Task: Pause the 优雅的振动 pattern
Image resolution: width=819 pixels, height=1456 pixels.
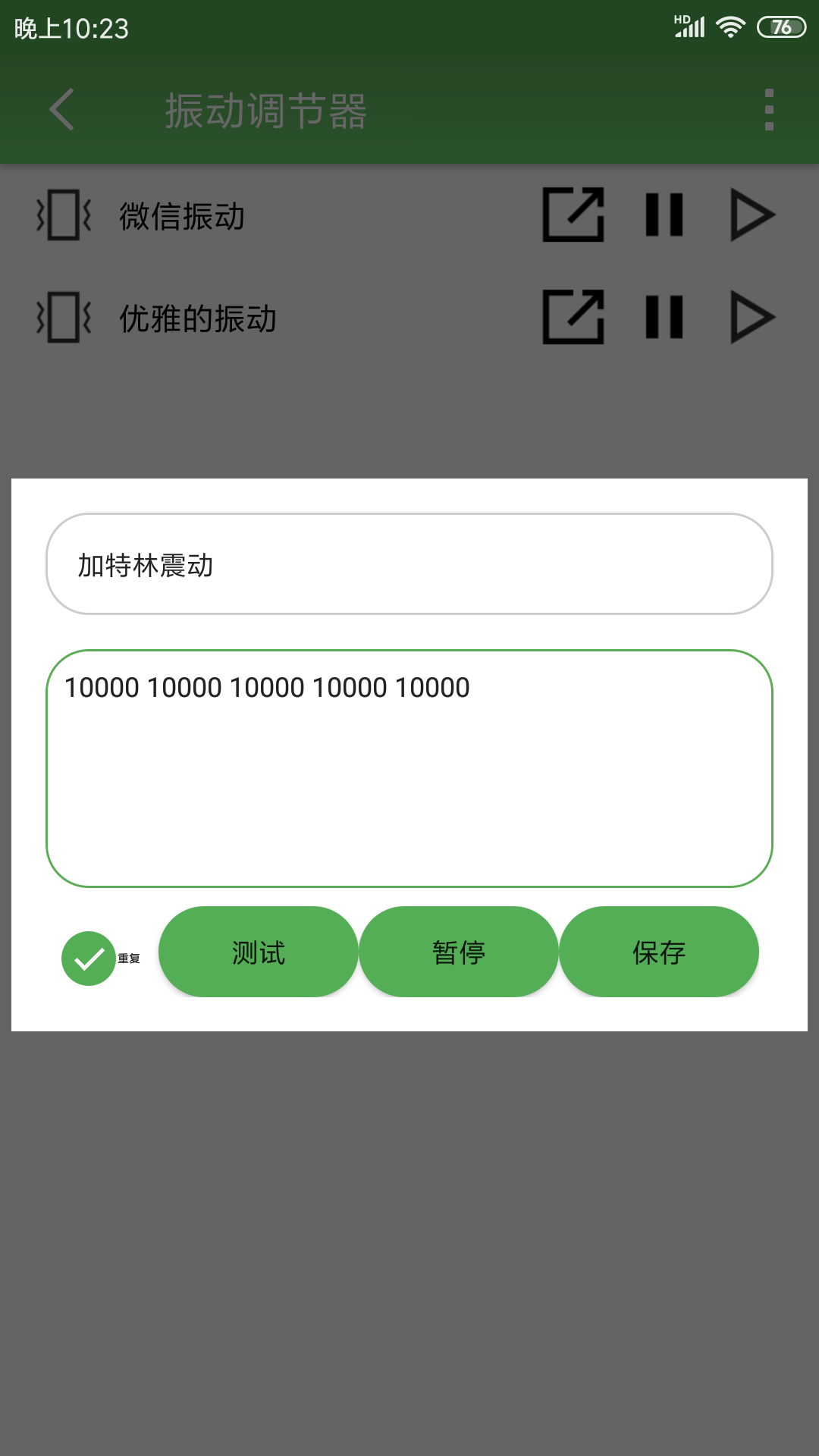Action: (664, 317)
